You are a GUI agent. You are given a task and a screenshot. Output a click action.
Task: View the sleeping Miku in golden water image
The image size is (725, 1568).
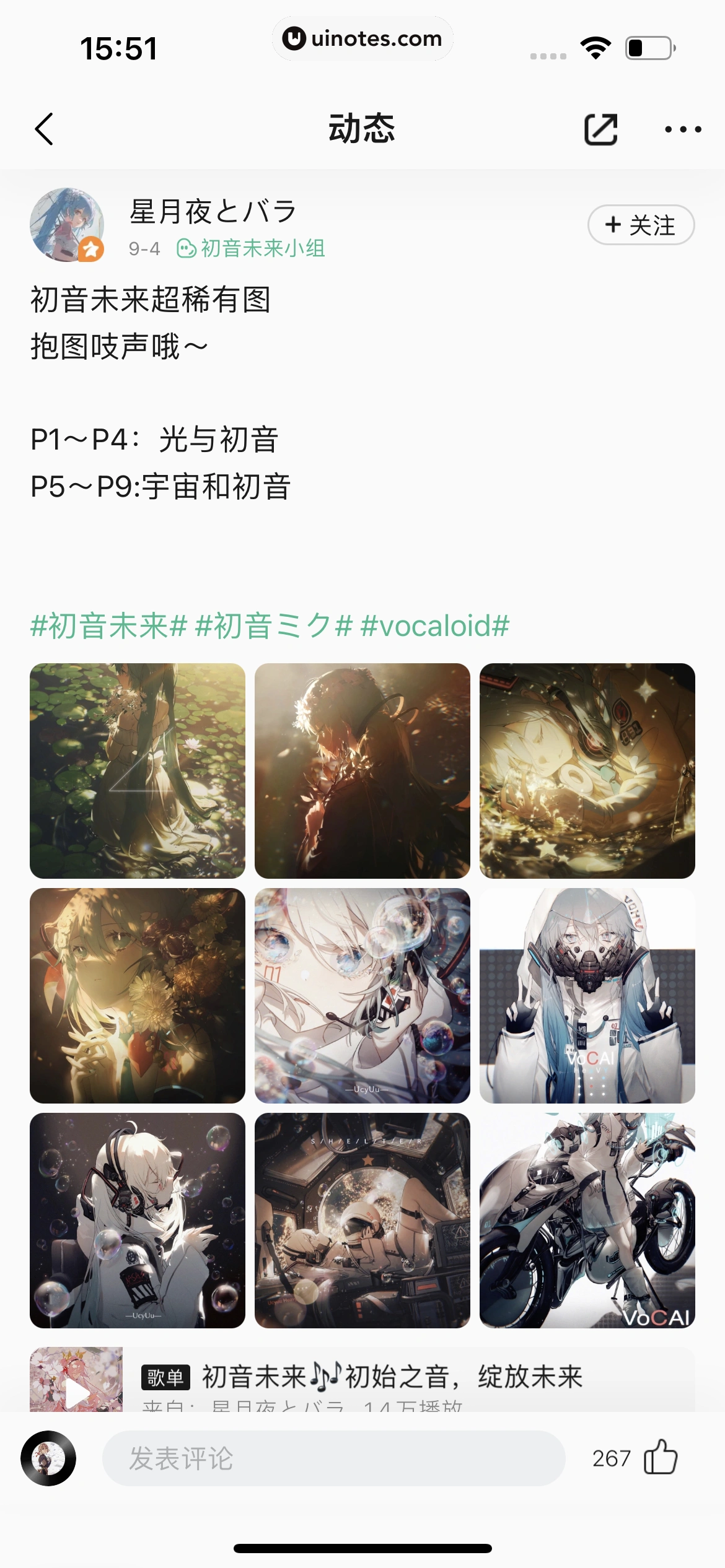[x=587, y=770]
